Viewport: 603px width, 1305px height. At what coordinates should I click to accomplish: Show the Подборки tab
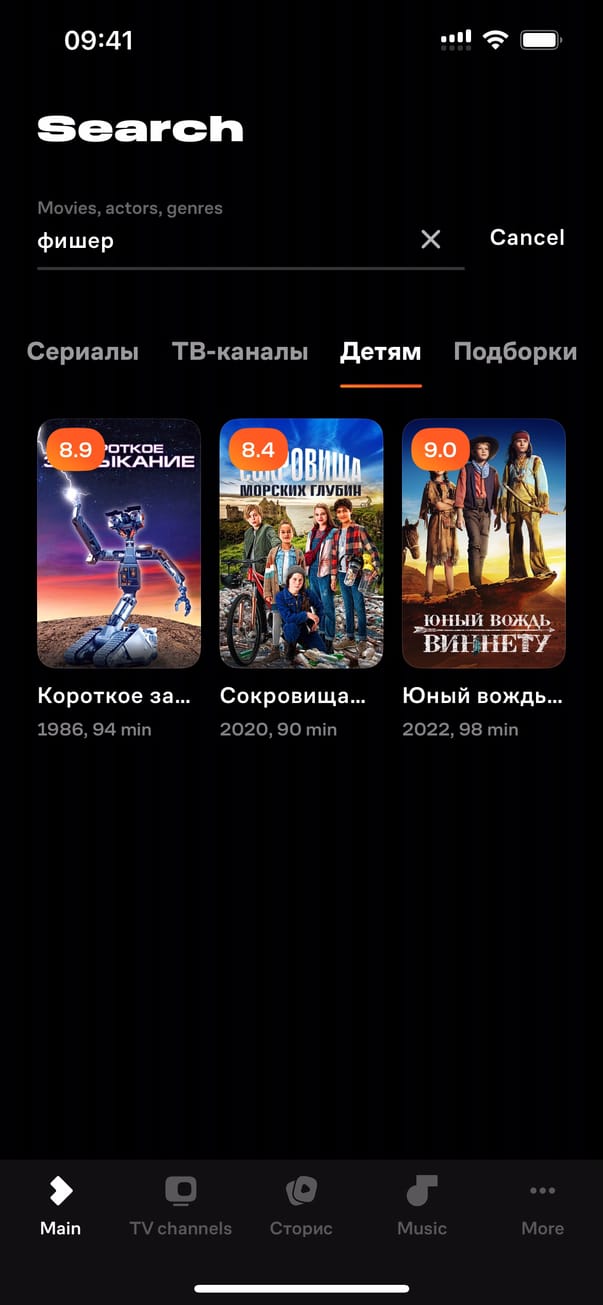click(x=515, y=352)
